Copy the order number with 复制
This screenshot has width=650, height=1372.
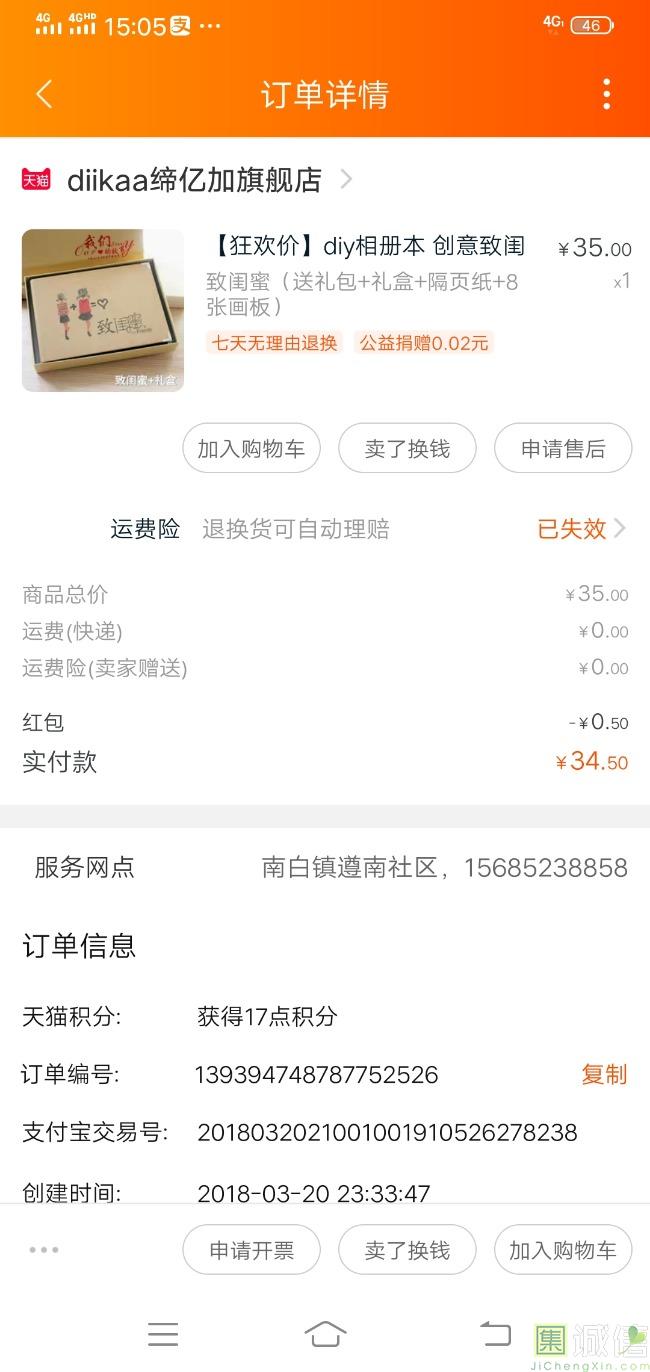(x=604, y=1075)
